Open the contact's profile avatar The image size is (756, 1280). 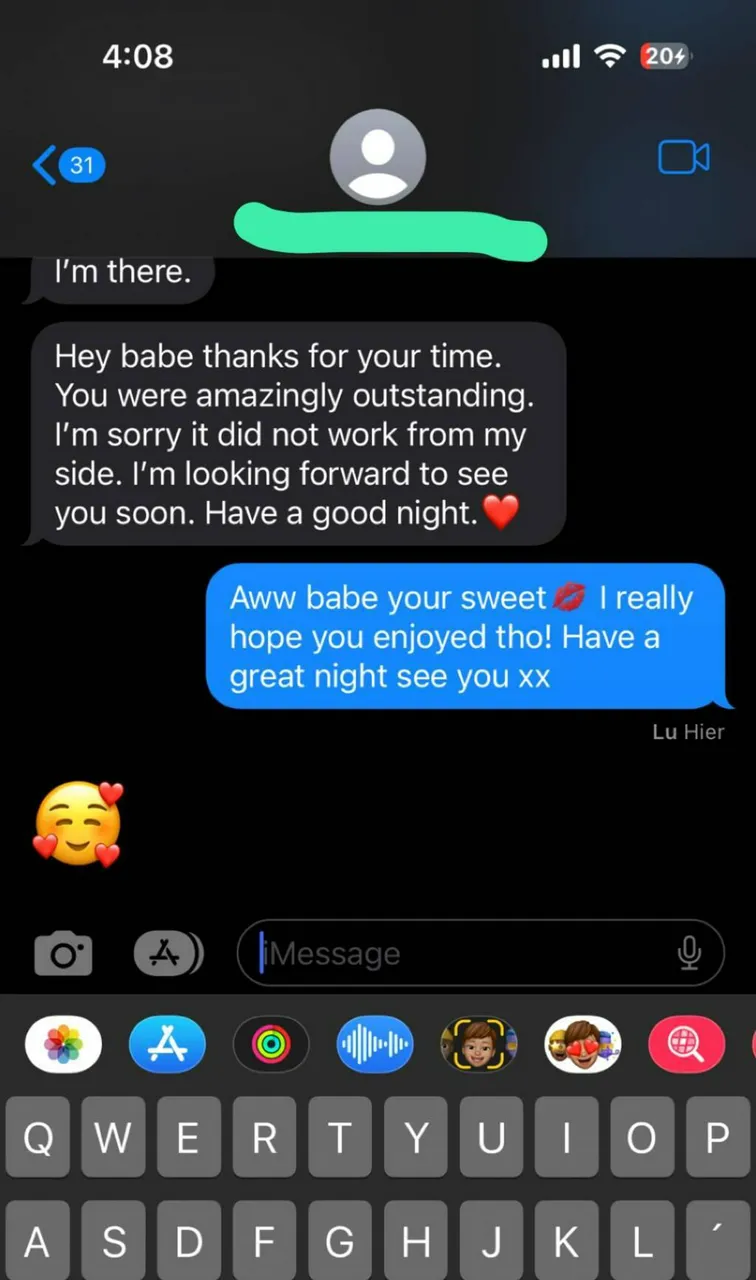[x=377, y=157]
